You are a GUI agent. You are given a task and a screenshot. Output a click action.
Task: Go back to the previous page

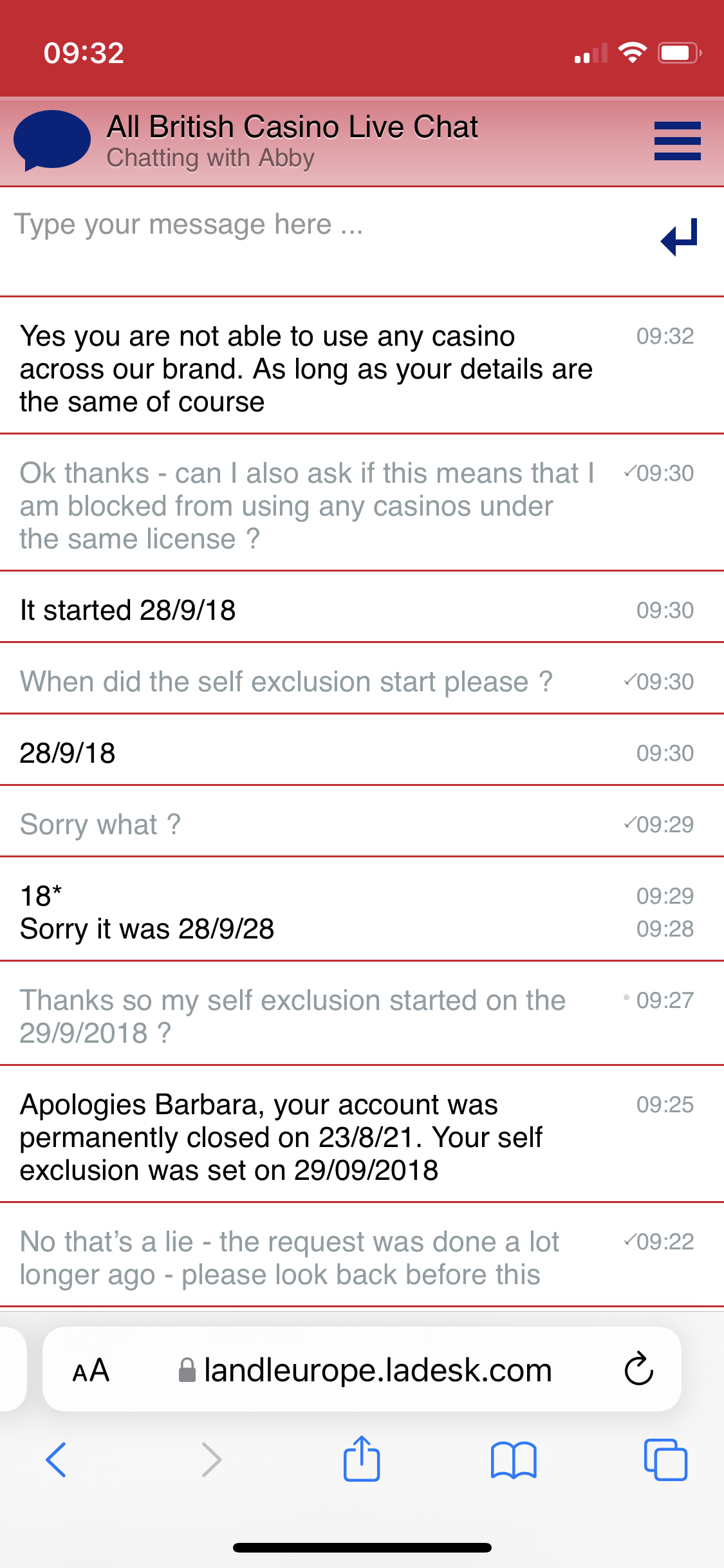[57, 1459]
